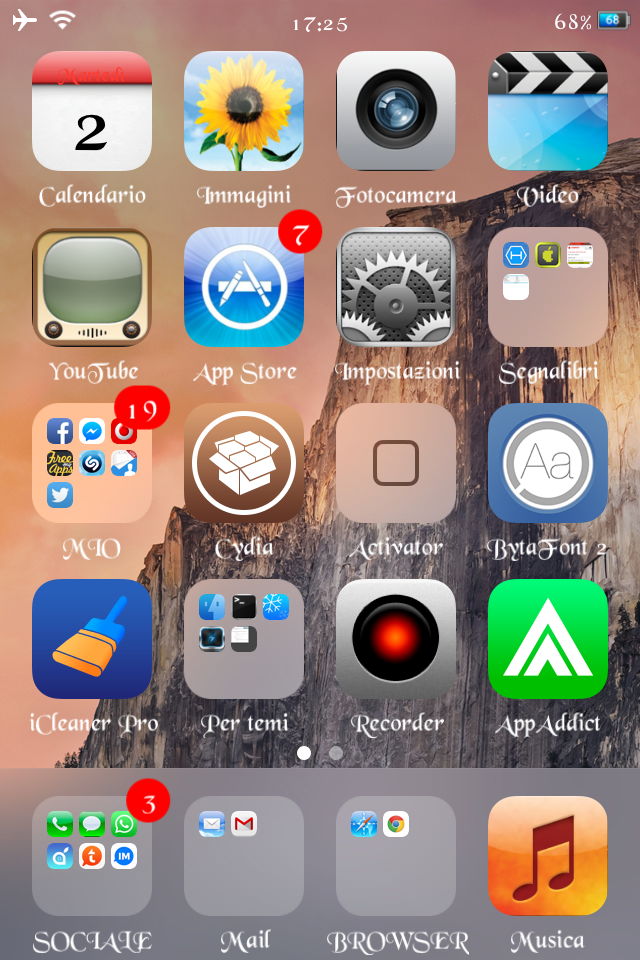This screenshot has width=640, height=960.
Task: Expand the Mail folder
Action: click(244, 856)
